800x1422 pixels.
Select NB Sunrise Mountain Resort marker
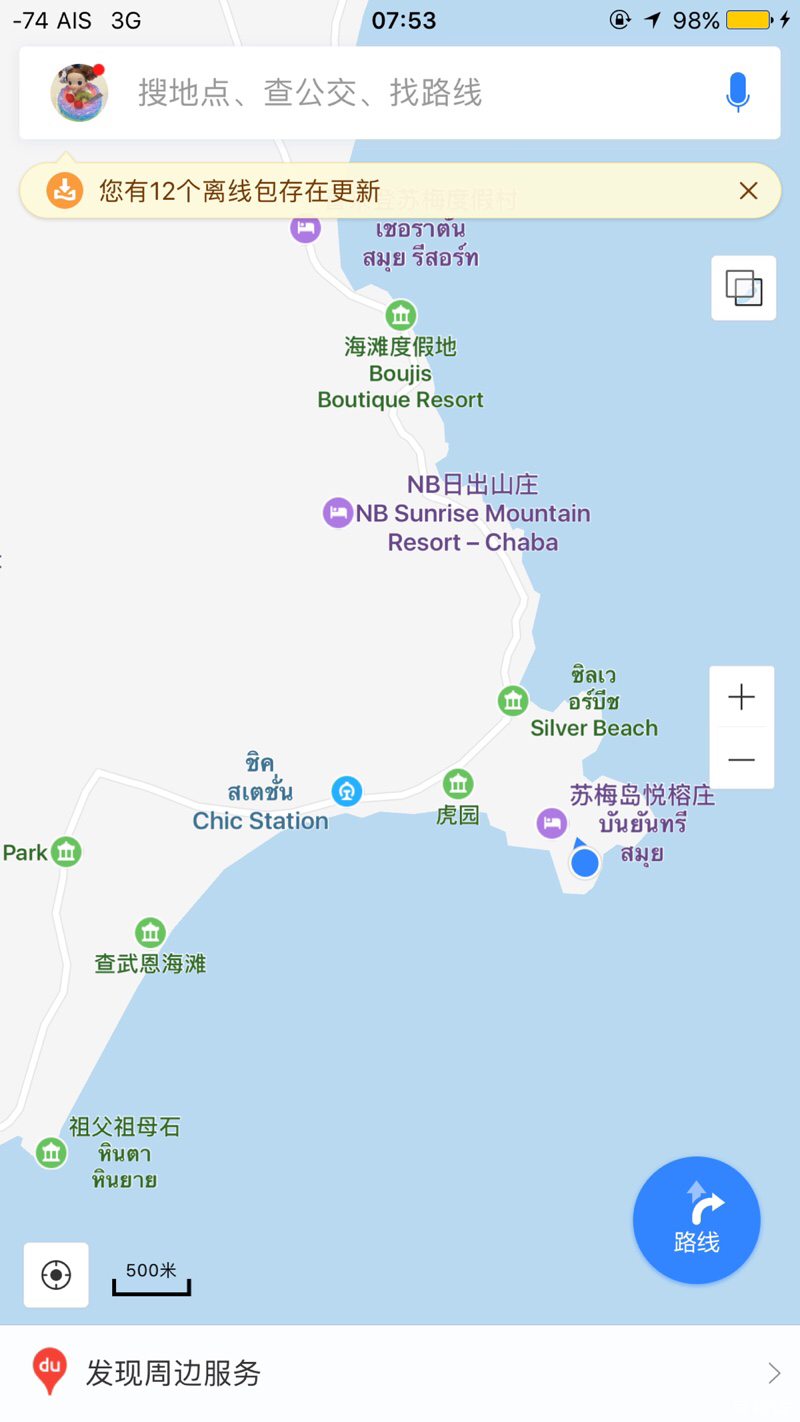pos(338,513)
